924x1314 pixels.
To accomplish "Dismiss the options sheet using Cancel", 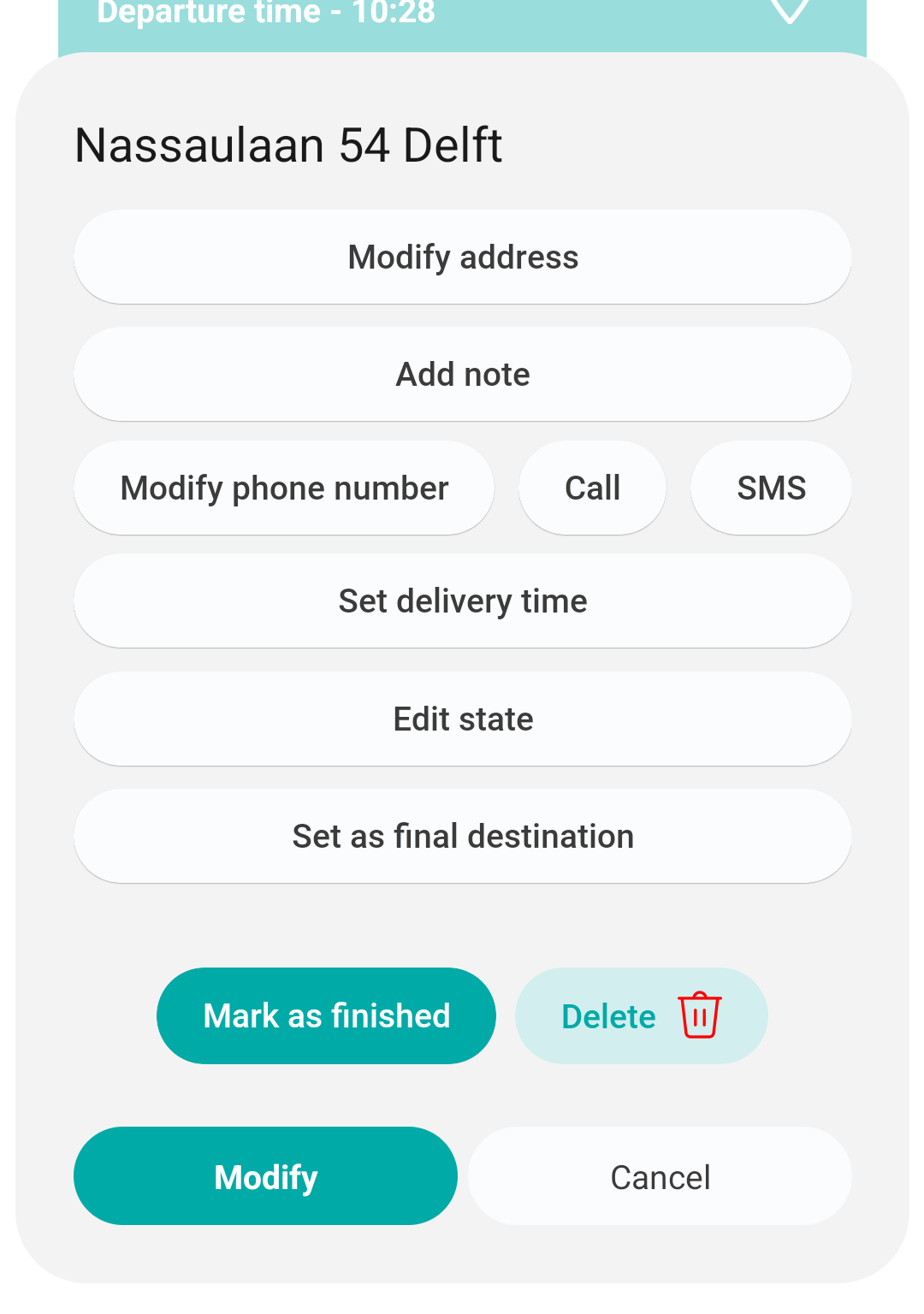I will click(659, 1176).
